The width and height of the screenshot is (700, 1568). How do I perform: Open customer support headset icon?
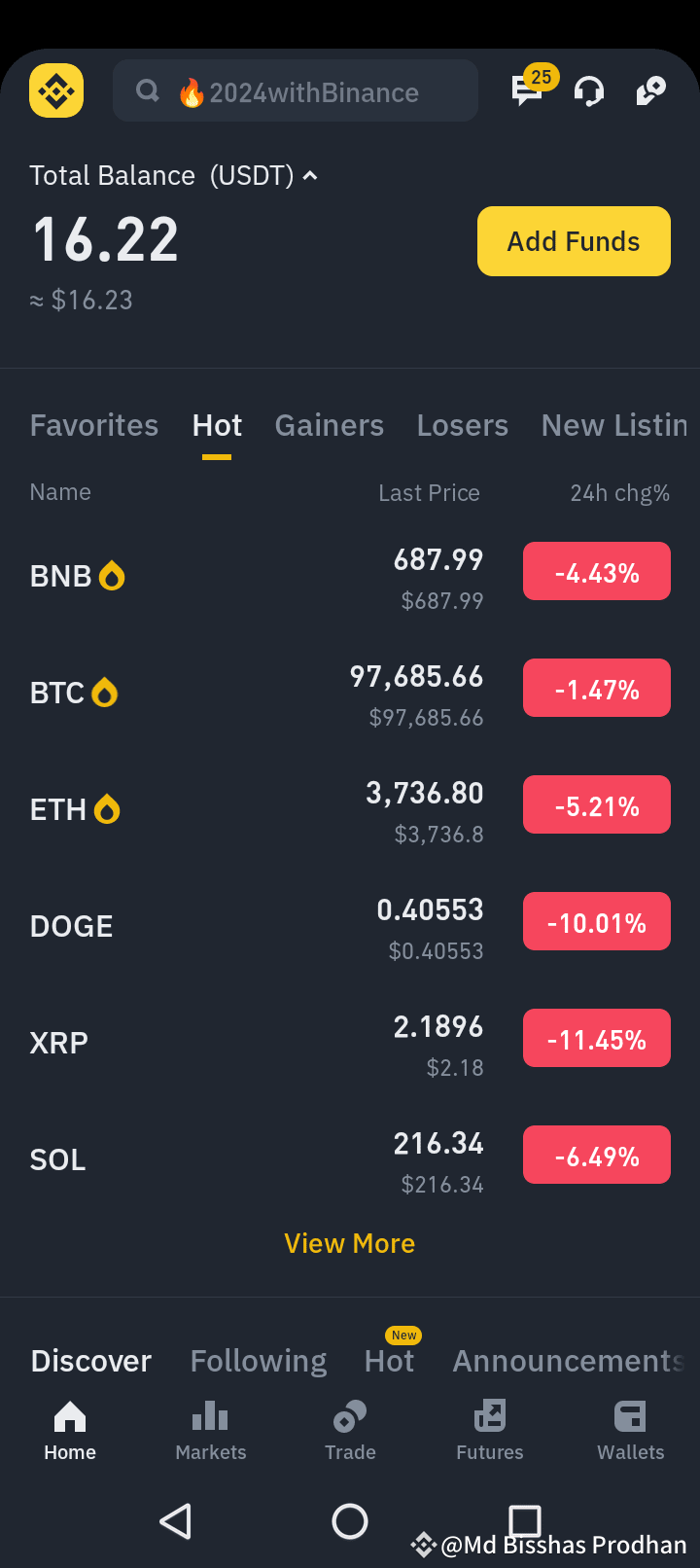[589, 91]
